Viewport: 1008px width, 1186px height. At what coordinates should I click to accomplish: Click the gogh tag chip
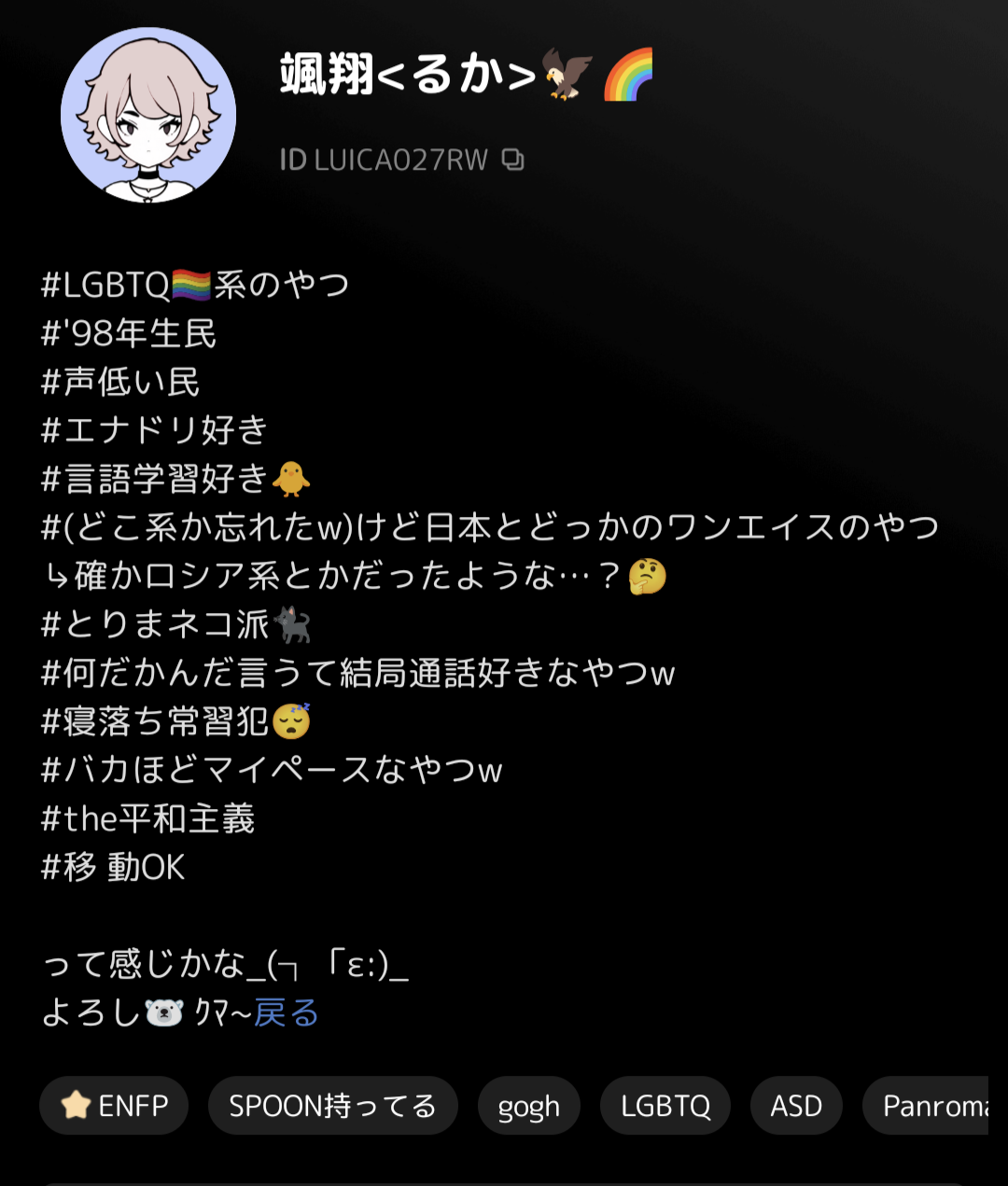click(x=528, y=1105)
